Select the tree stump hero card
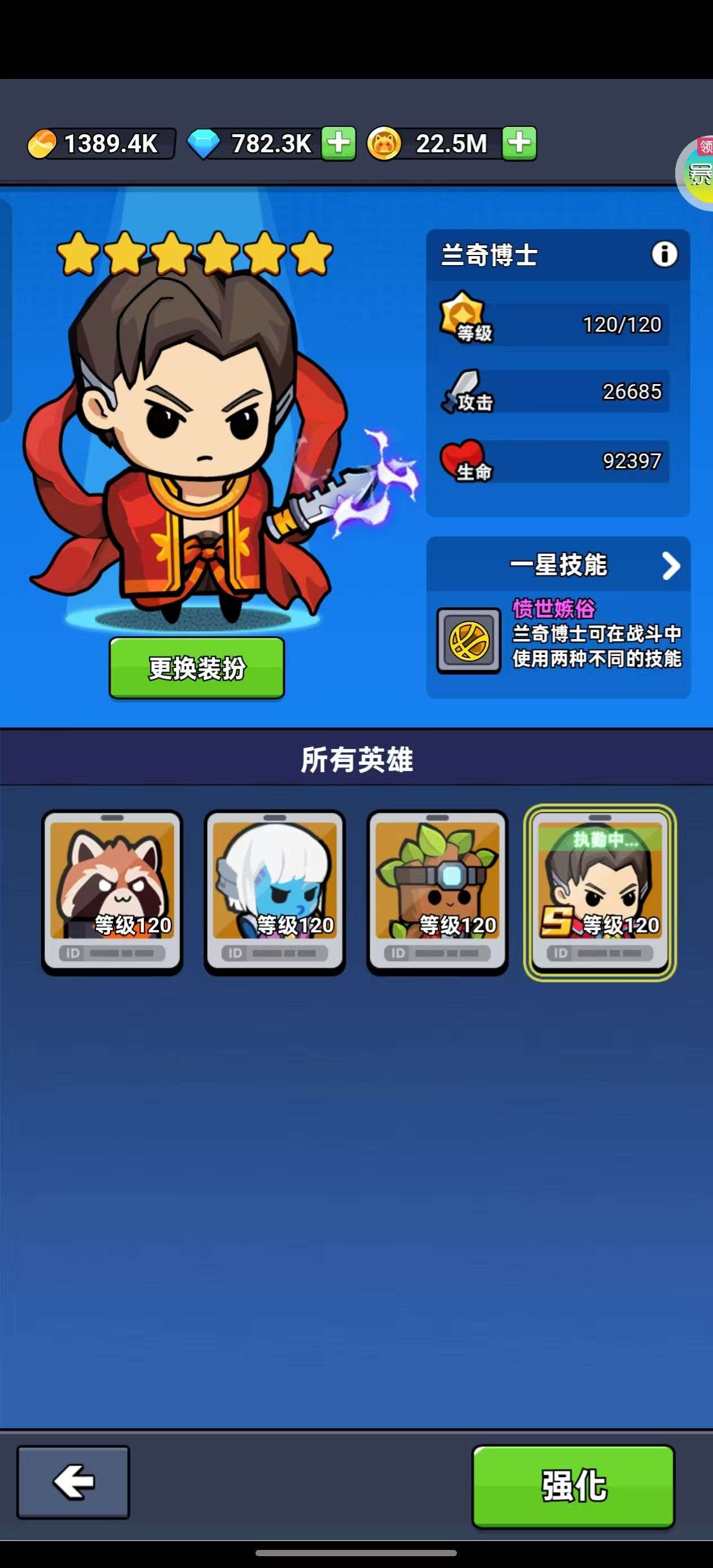Screen dimensions: 713x1568 pyautogui.click(x=437, y=892)
